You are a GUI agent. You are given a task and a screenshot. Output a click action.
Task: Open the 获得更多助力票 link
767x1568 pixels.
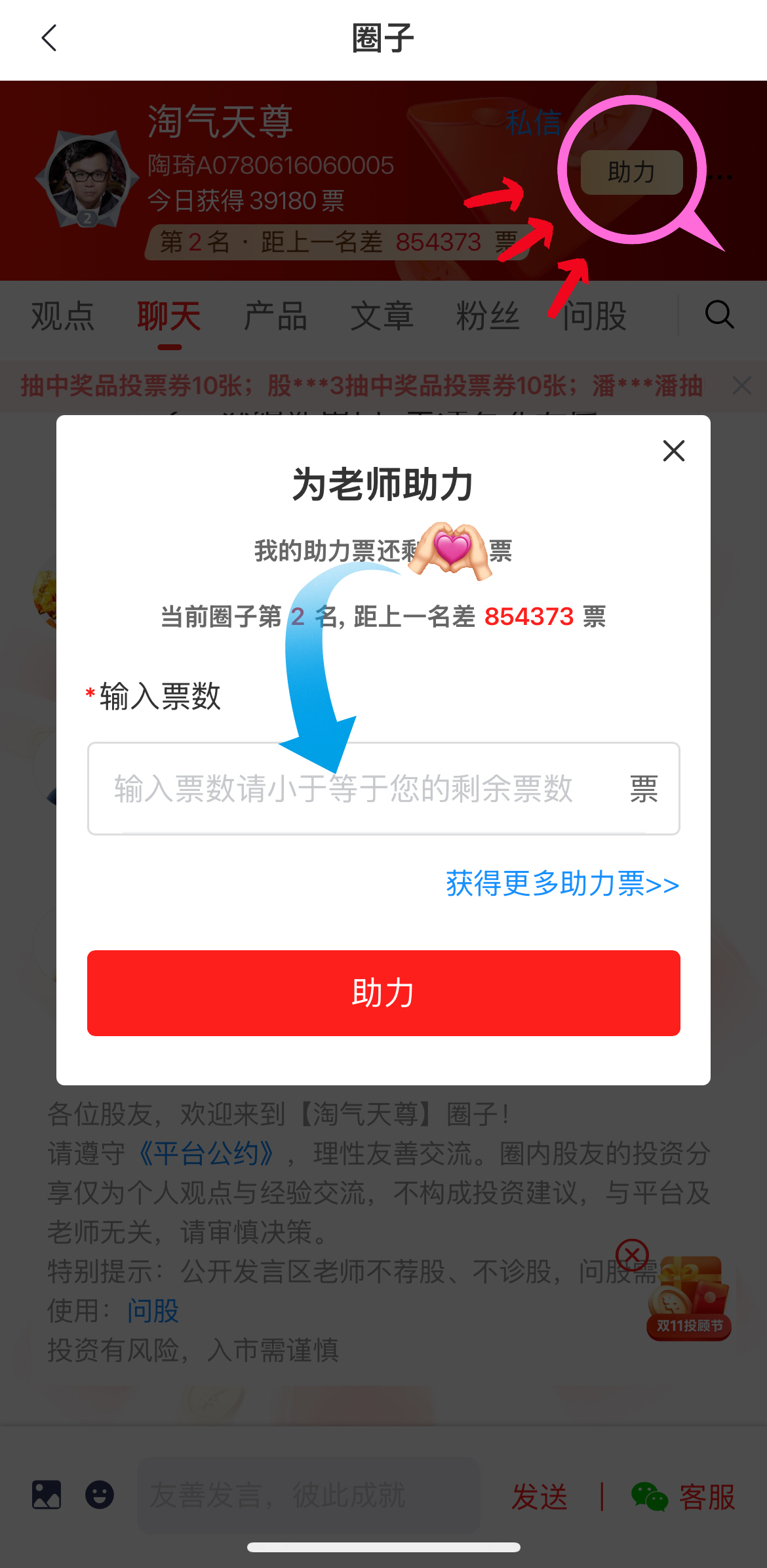(x=562, y=884)
